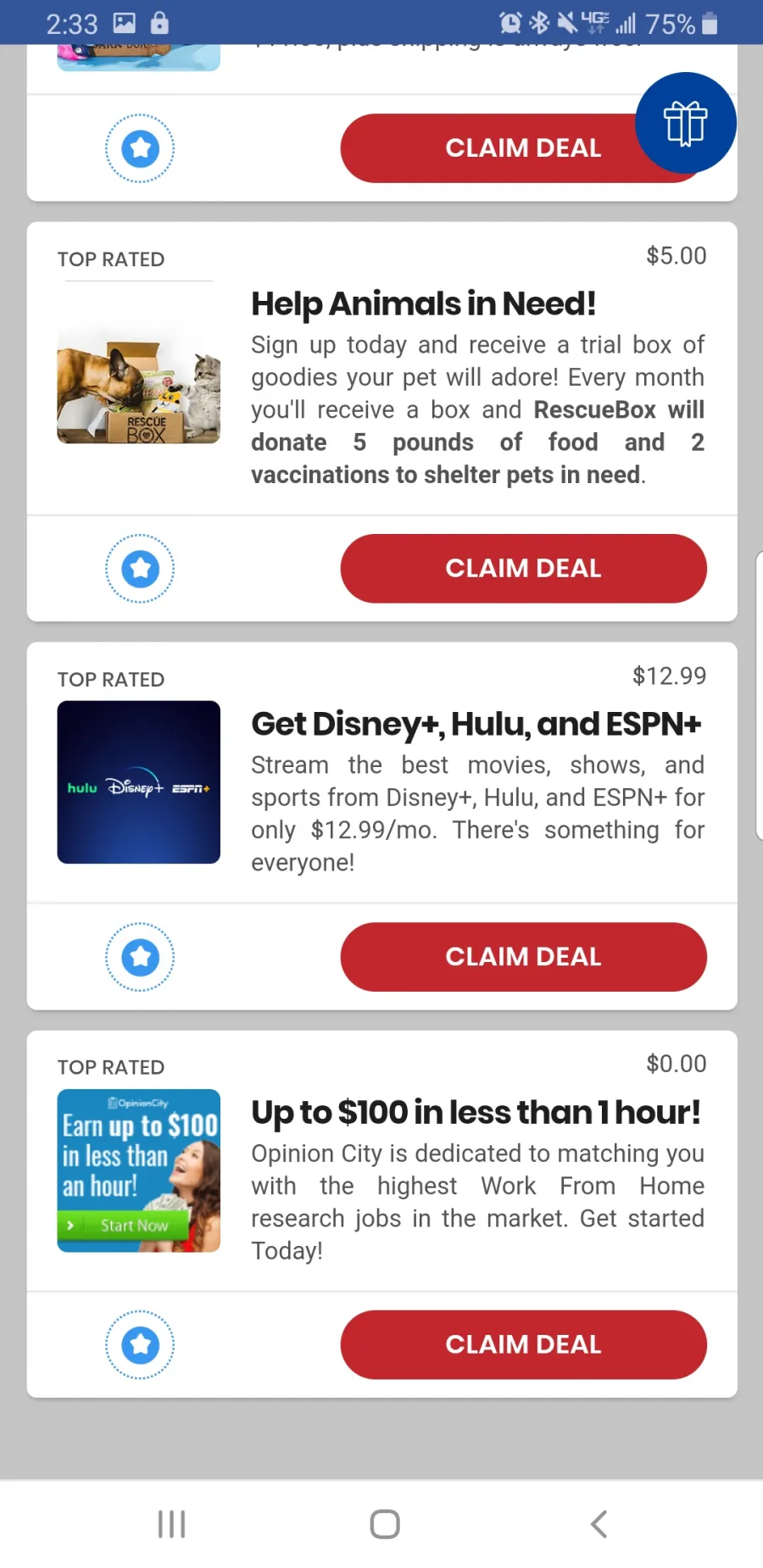The image size is (763, 1568).
Task: Tap the star badge under Opinion City offer
Action: pos(140,1344)
